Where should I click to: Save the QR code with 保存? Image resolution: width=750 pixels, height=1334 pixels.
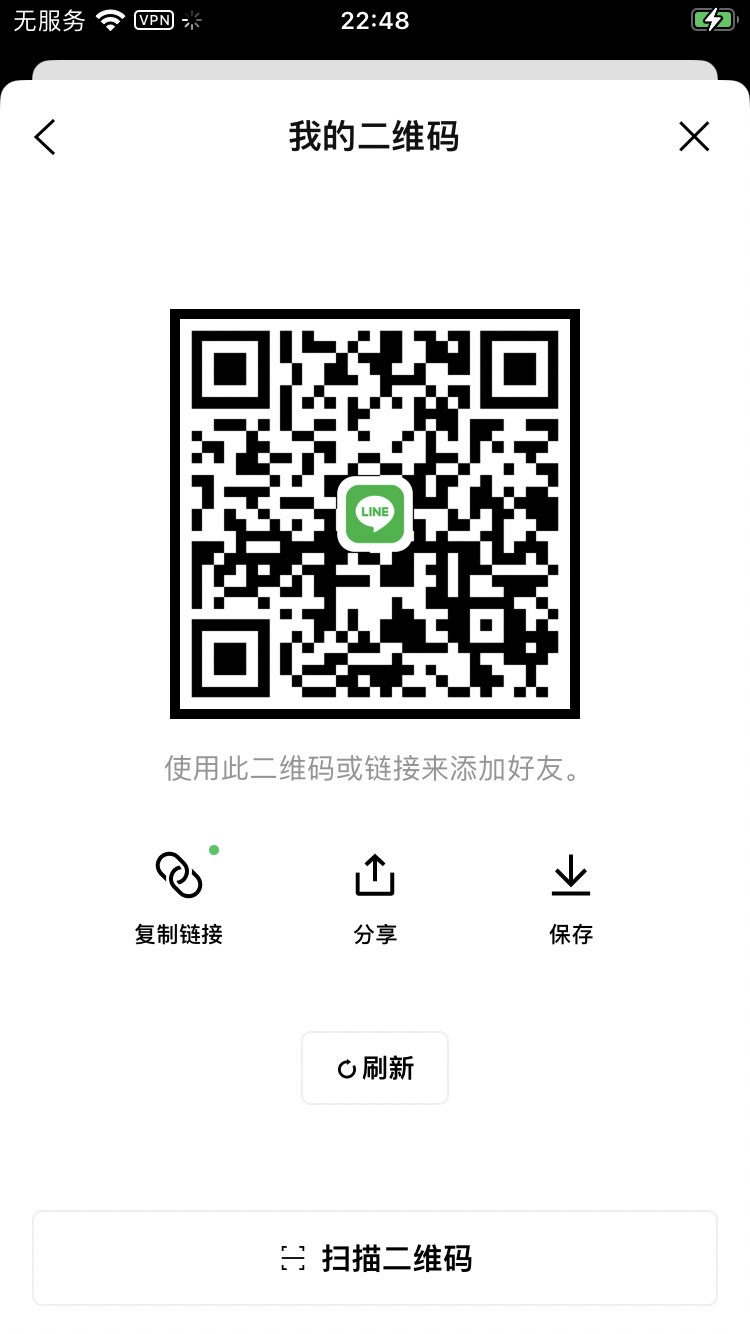571,896
